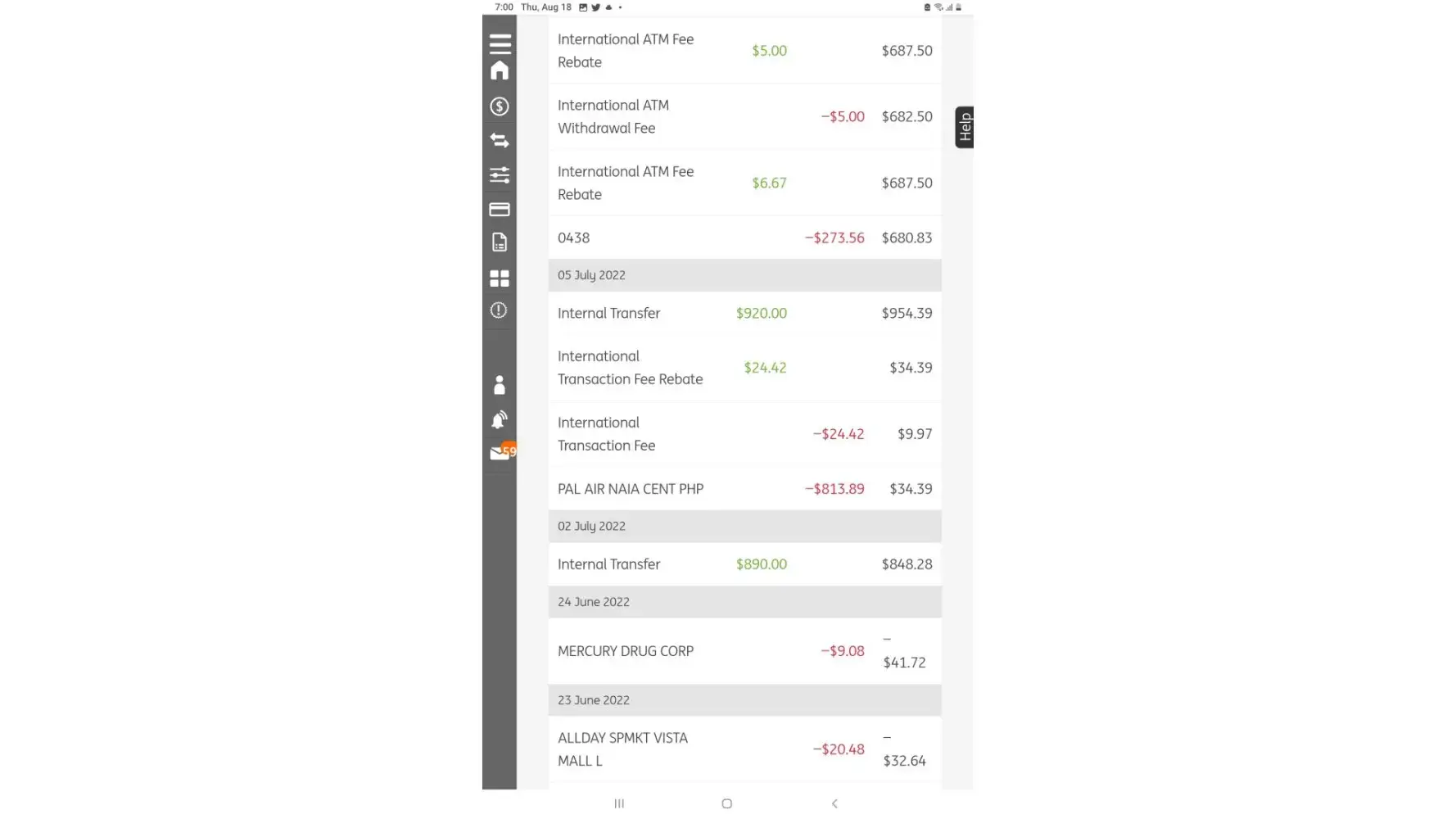
Task: Go to the home icon in the sidebar
Action: [500, 71]
